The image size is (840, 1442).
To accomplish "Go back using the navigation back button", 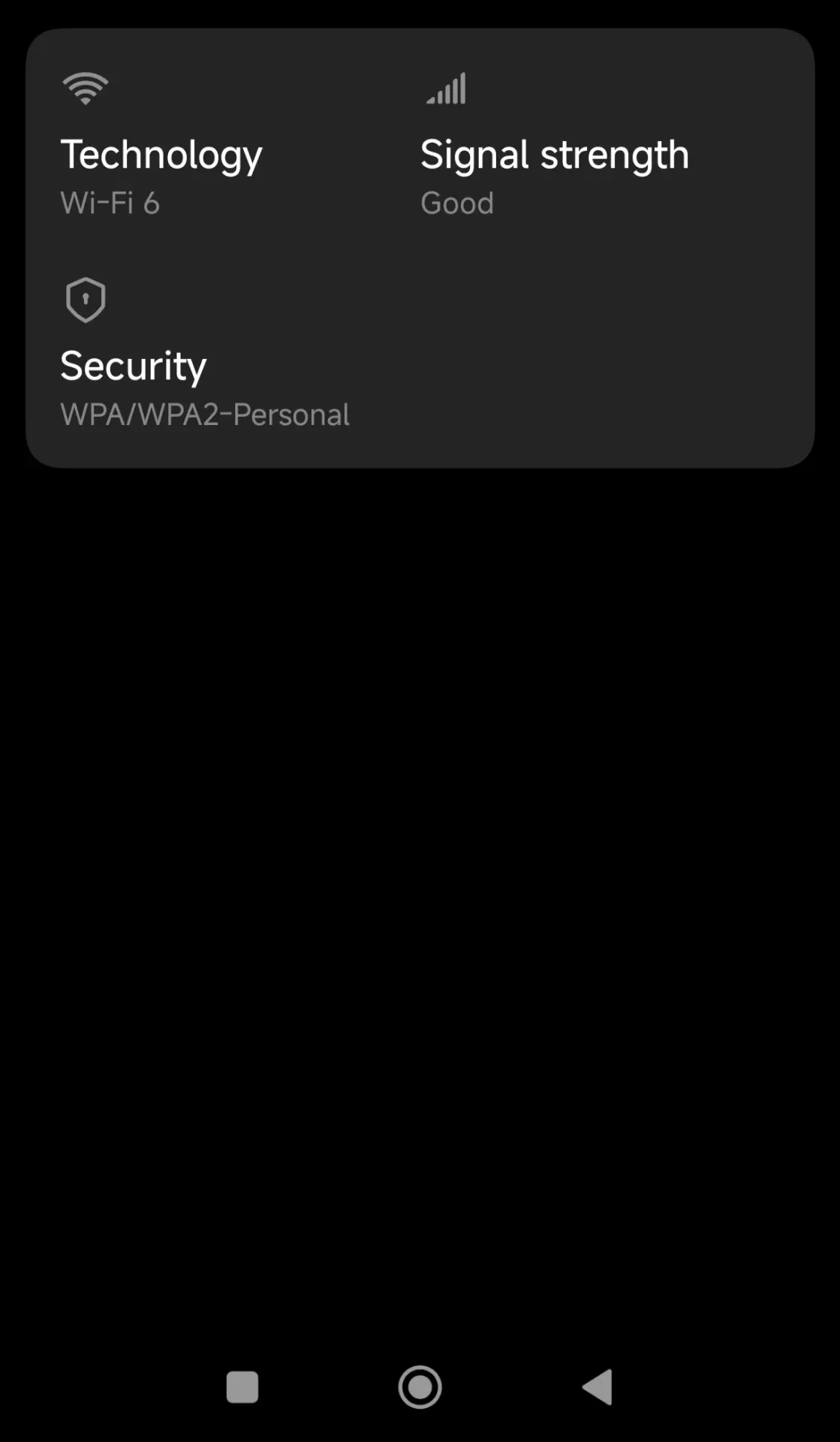I will point(598,1386).
